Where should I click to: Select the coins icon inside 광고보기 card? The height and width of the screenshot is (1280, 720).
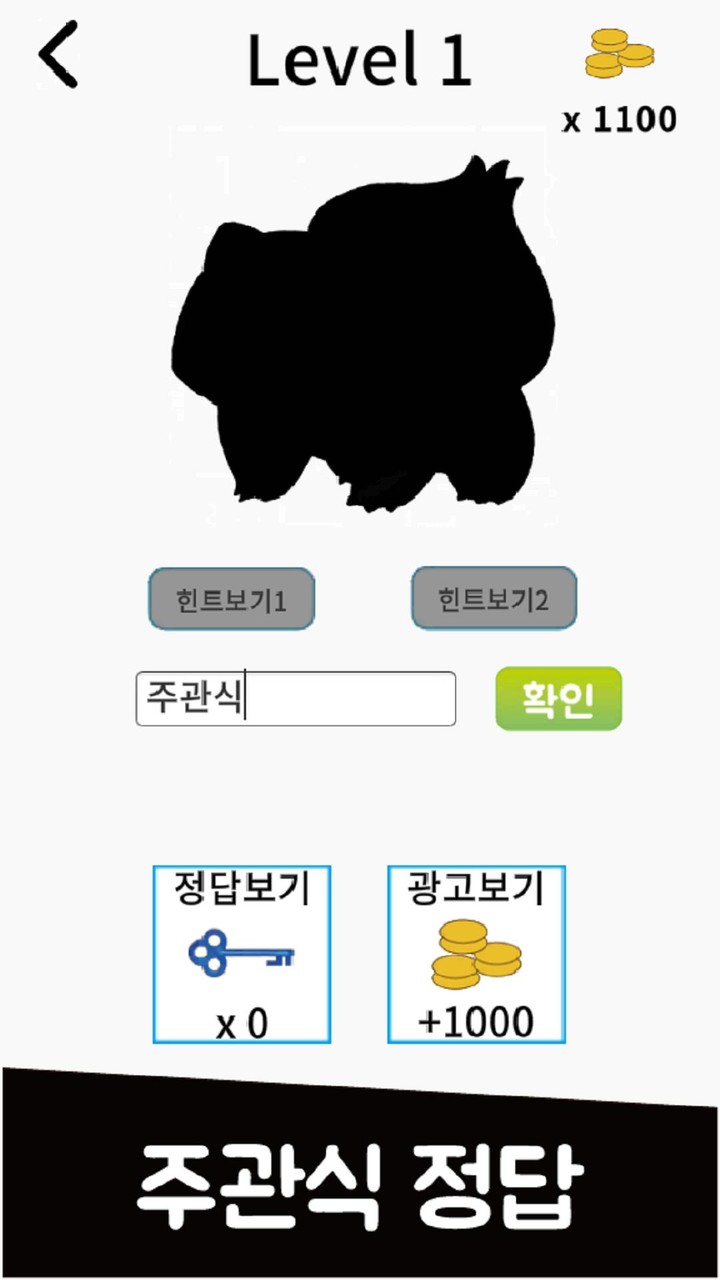(x=476, y=955)
